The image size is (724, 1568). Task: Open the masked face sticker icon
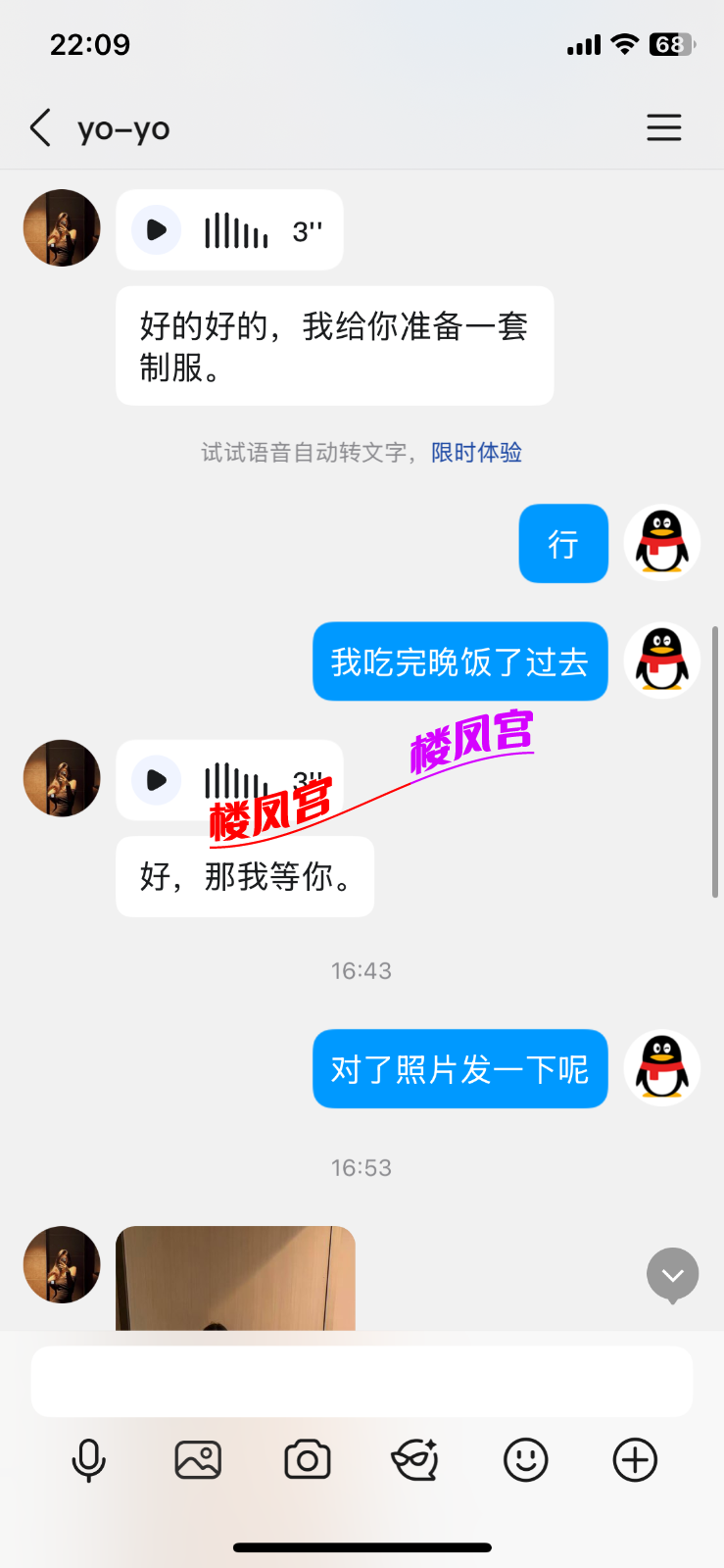[x=415, y=1460]
